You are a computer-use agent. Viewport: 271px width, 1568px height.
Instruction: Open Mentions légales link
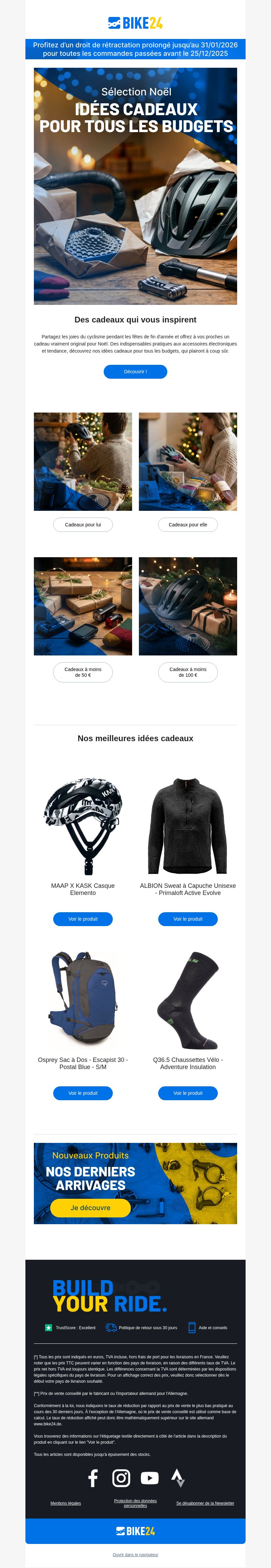pyautogui.click(x=66, y=1504)
